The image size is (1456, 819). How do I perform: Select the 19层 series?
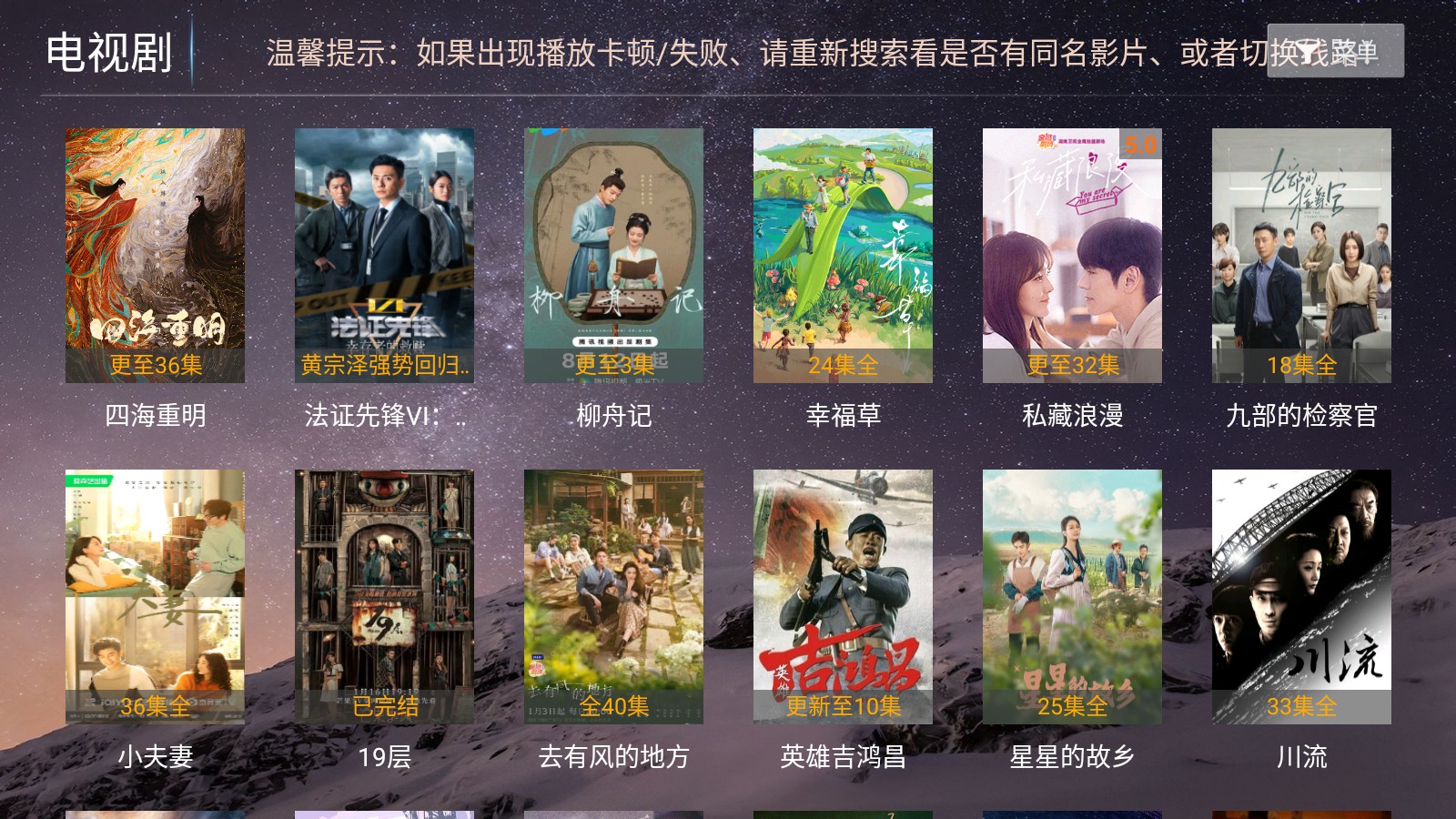click(x=384, y=597)
